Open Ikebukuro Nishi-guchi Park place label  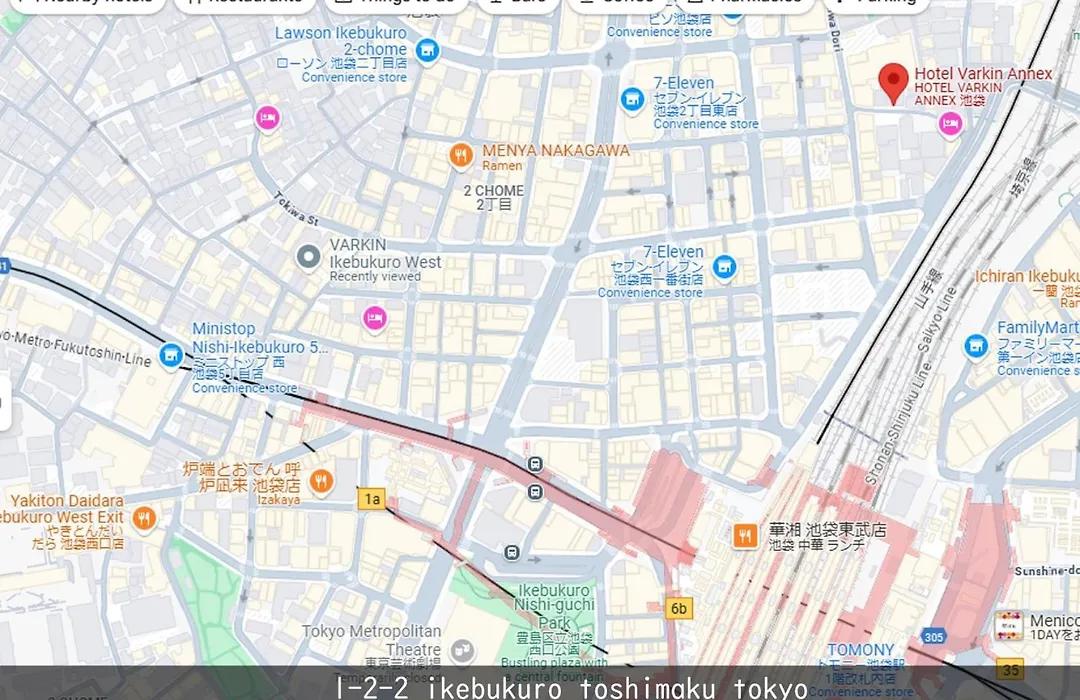552,605
